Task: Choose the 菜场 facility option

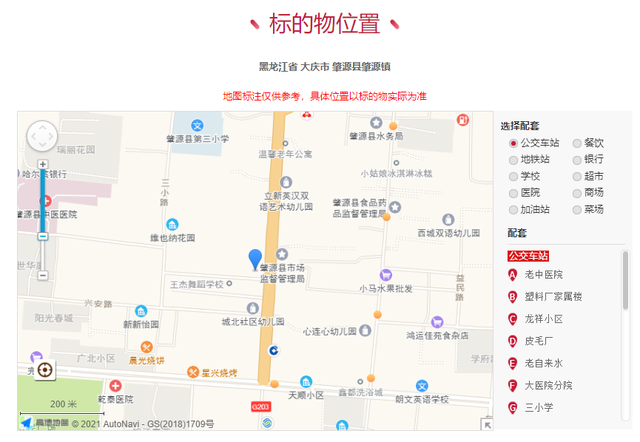Action: click(577, 209)
